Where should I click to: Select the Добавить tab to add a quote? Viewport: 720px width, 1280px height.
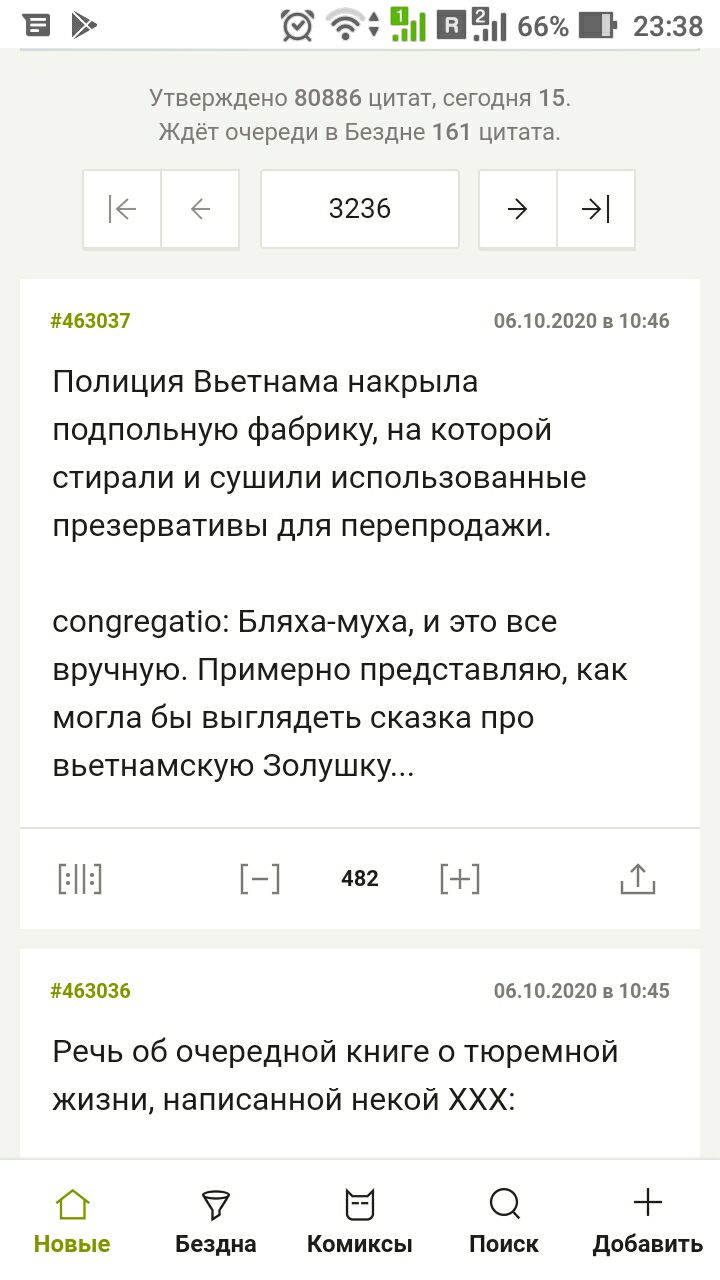[x=648, y=1220]
